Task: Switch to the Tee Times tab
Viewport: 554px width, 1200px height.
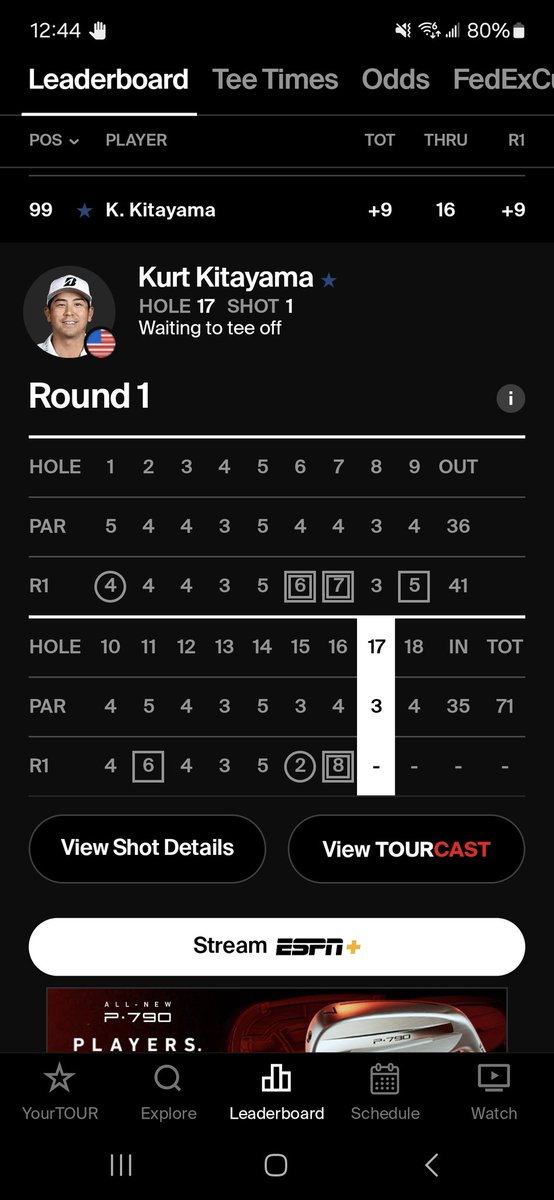Action: click(x=275, y=80)
